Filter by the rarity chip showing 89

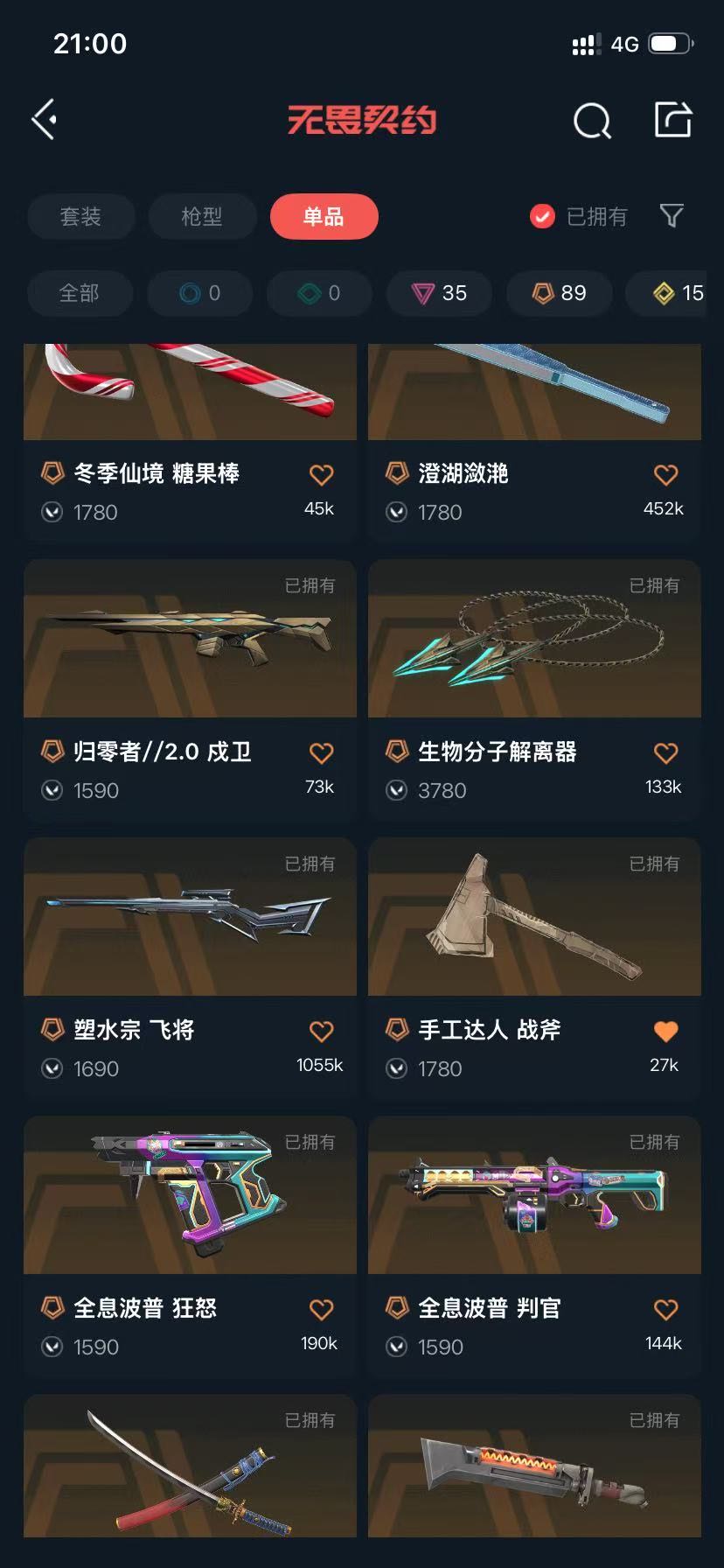click(x=560, y=293)
